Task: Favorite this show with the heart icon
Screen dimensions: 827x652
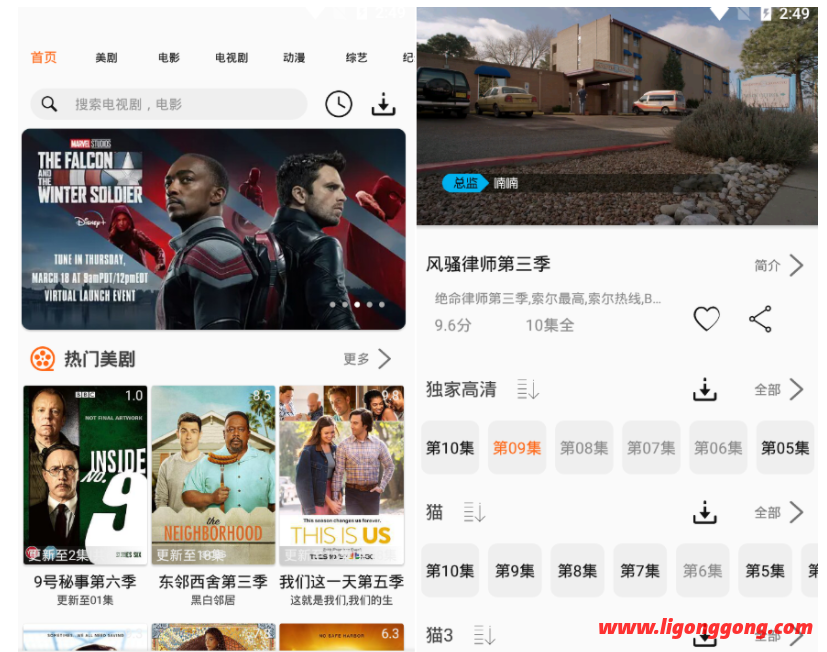Action: tap(707, 319)
